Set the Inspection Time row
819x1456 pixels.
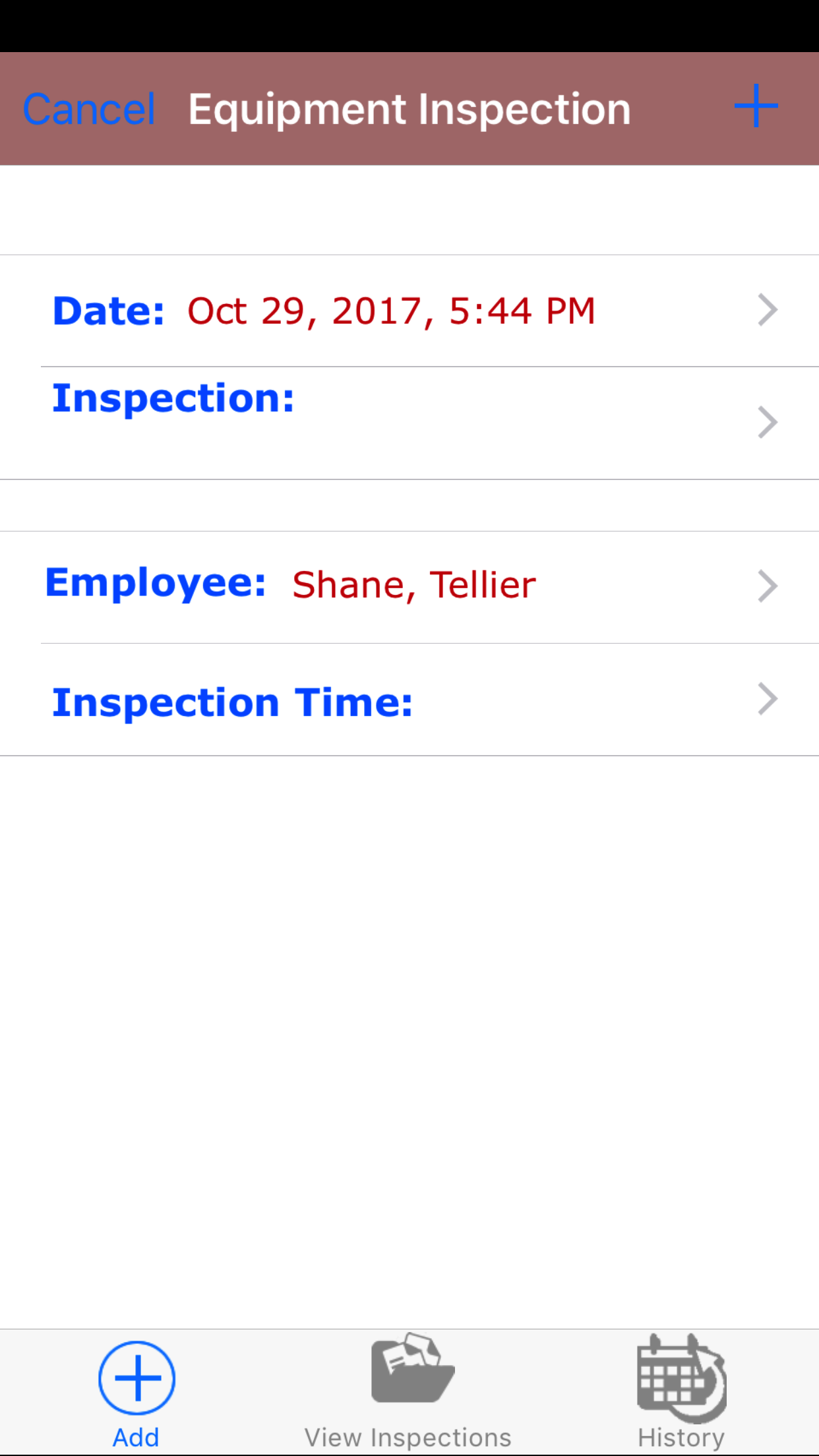point(409,700)
